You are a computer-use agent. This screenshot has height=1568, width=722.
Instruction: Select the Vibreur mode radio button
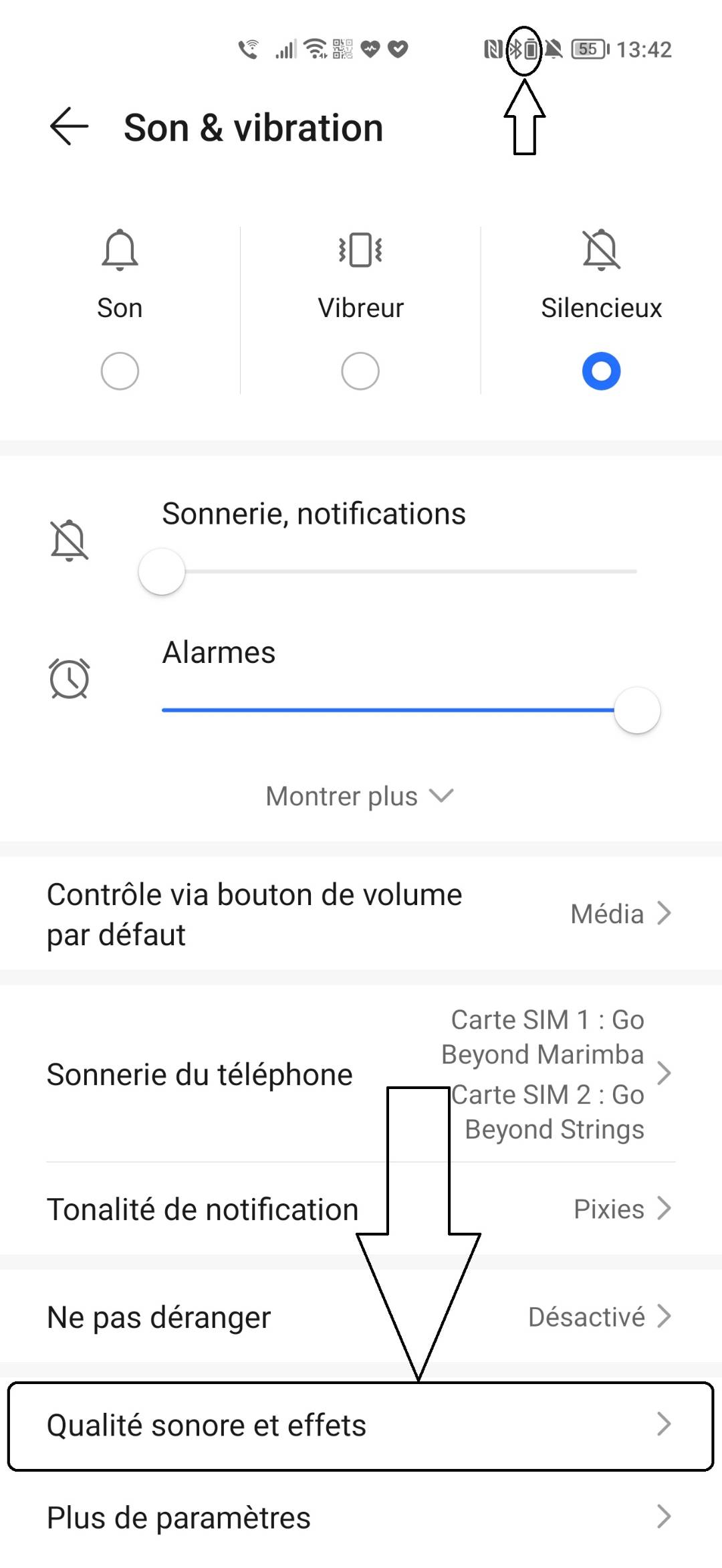pos(360,371)
